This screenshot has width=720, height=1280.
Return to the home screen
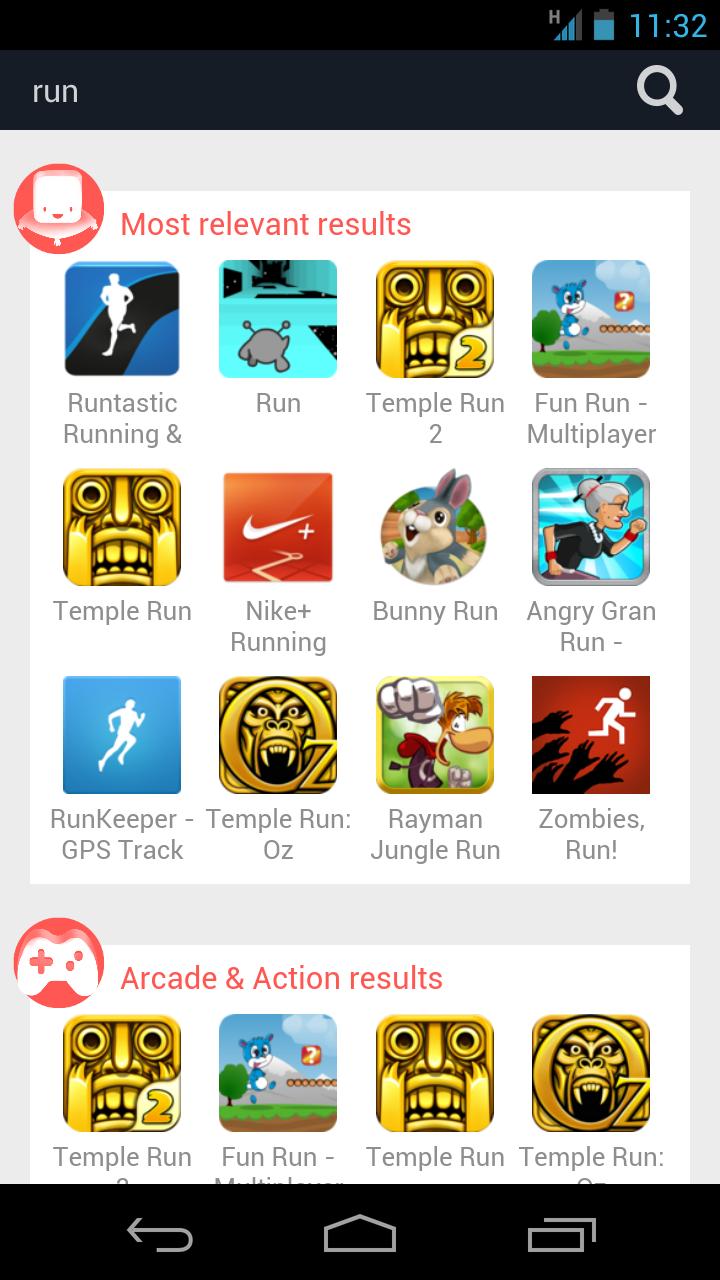[x=360, y=1234]
